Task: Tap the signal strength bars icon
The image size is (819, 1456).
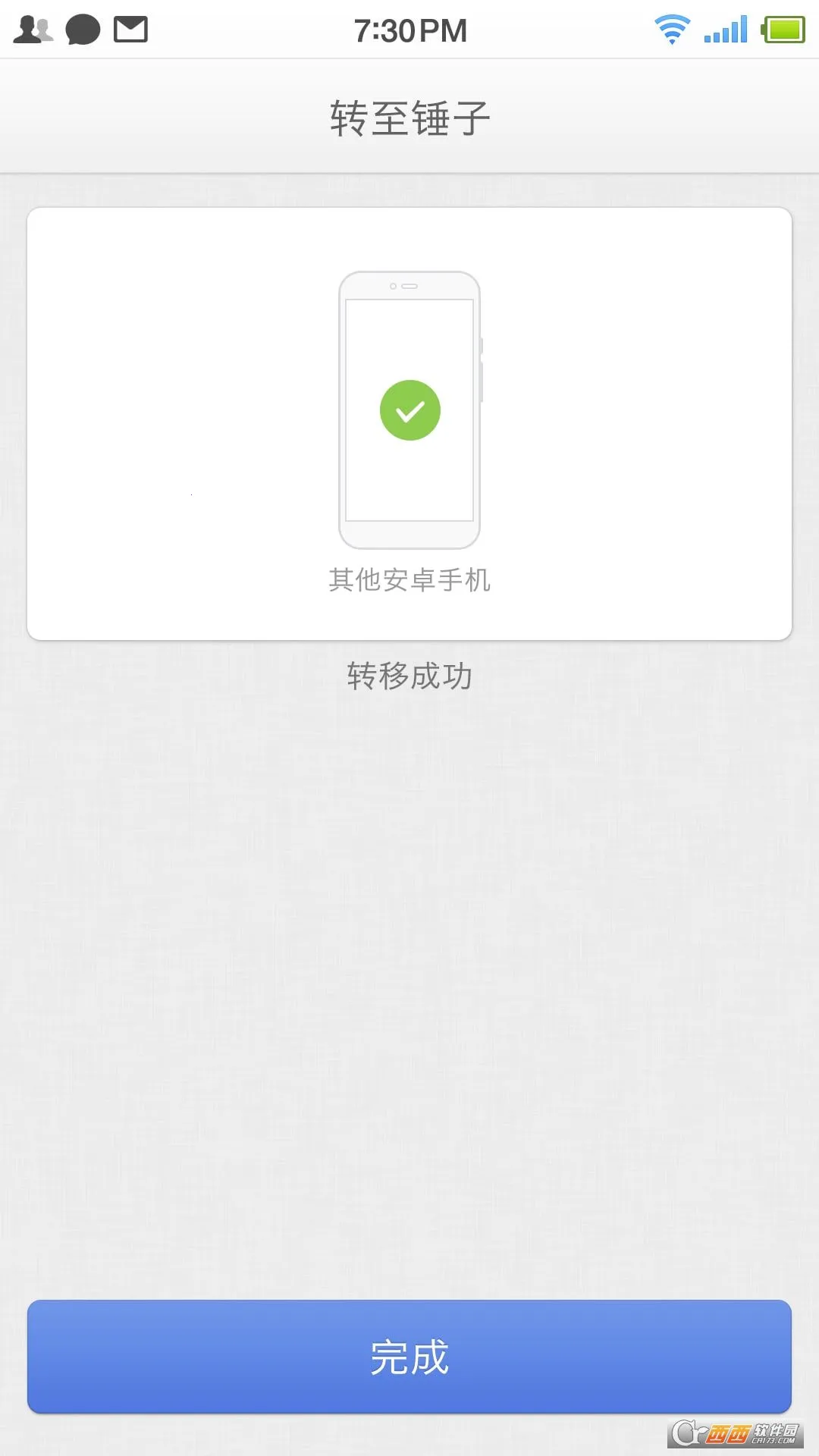Action: (x=724, y=29)
